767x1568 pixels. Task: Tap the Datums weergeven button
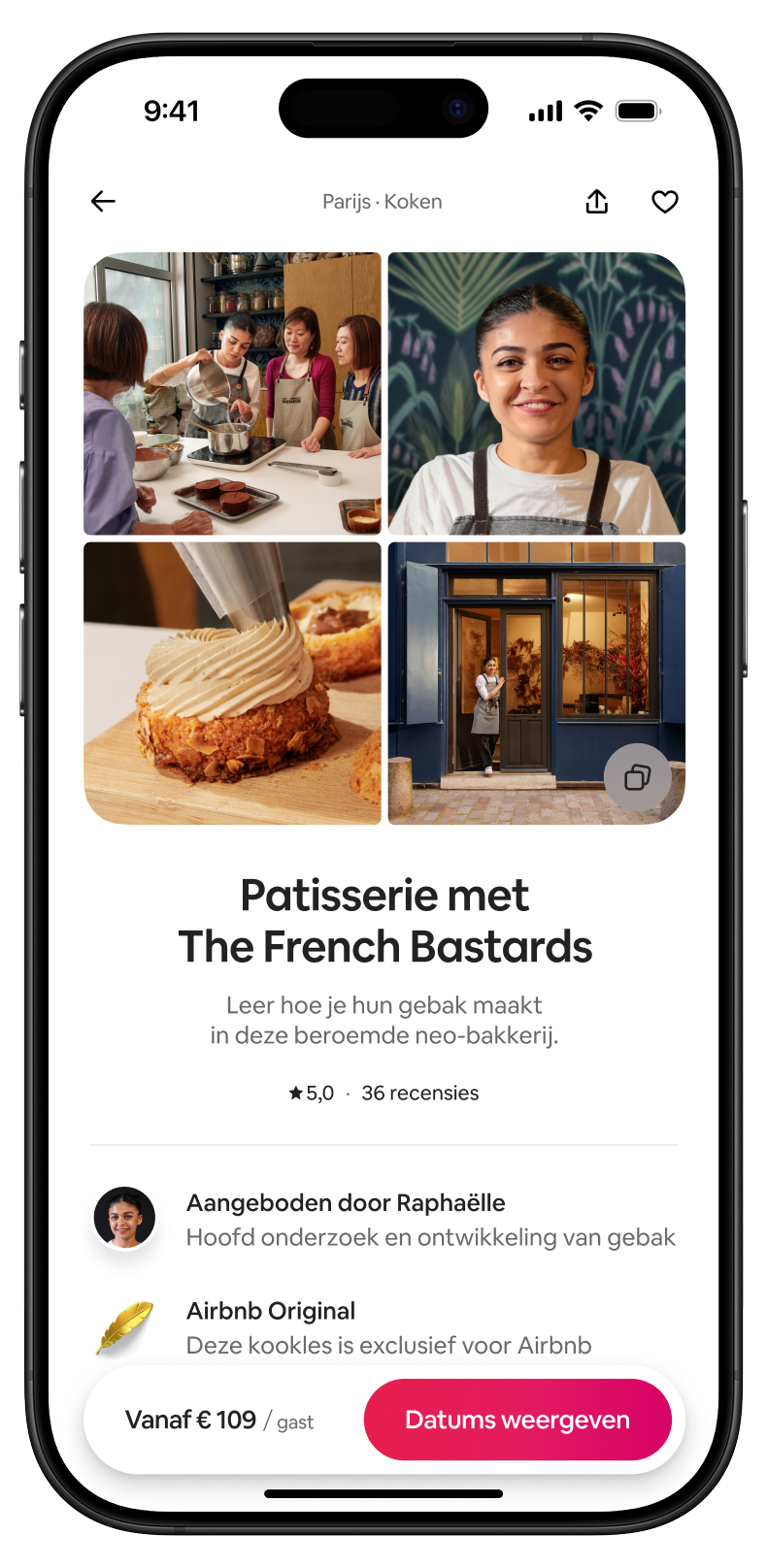[x=517, y=1420]
